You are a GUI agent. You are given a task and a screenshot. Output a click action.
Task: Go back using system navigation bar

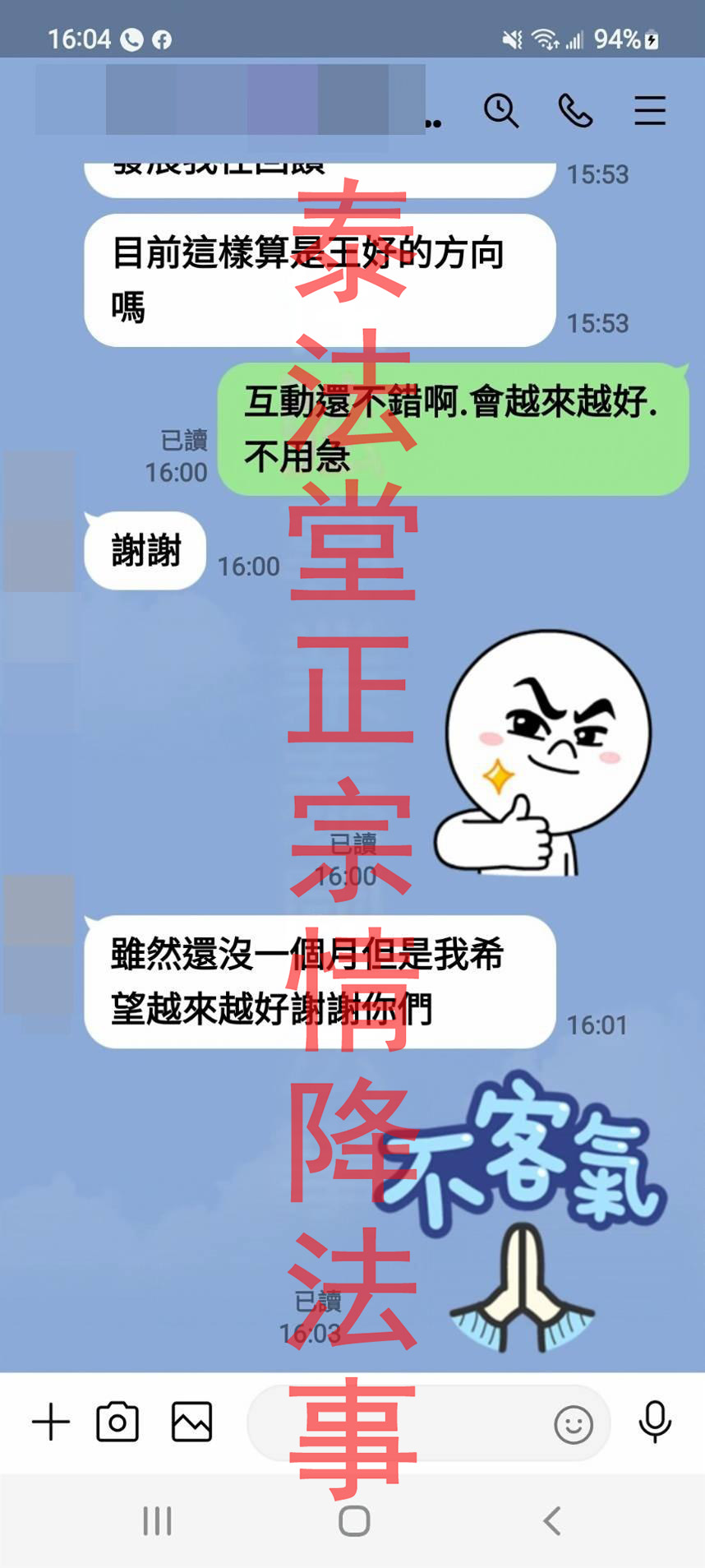tap(552, 1521)
